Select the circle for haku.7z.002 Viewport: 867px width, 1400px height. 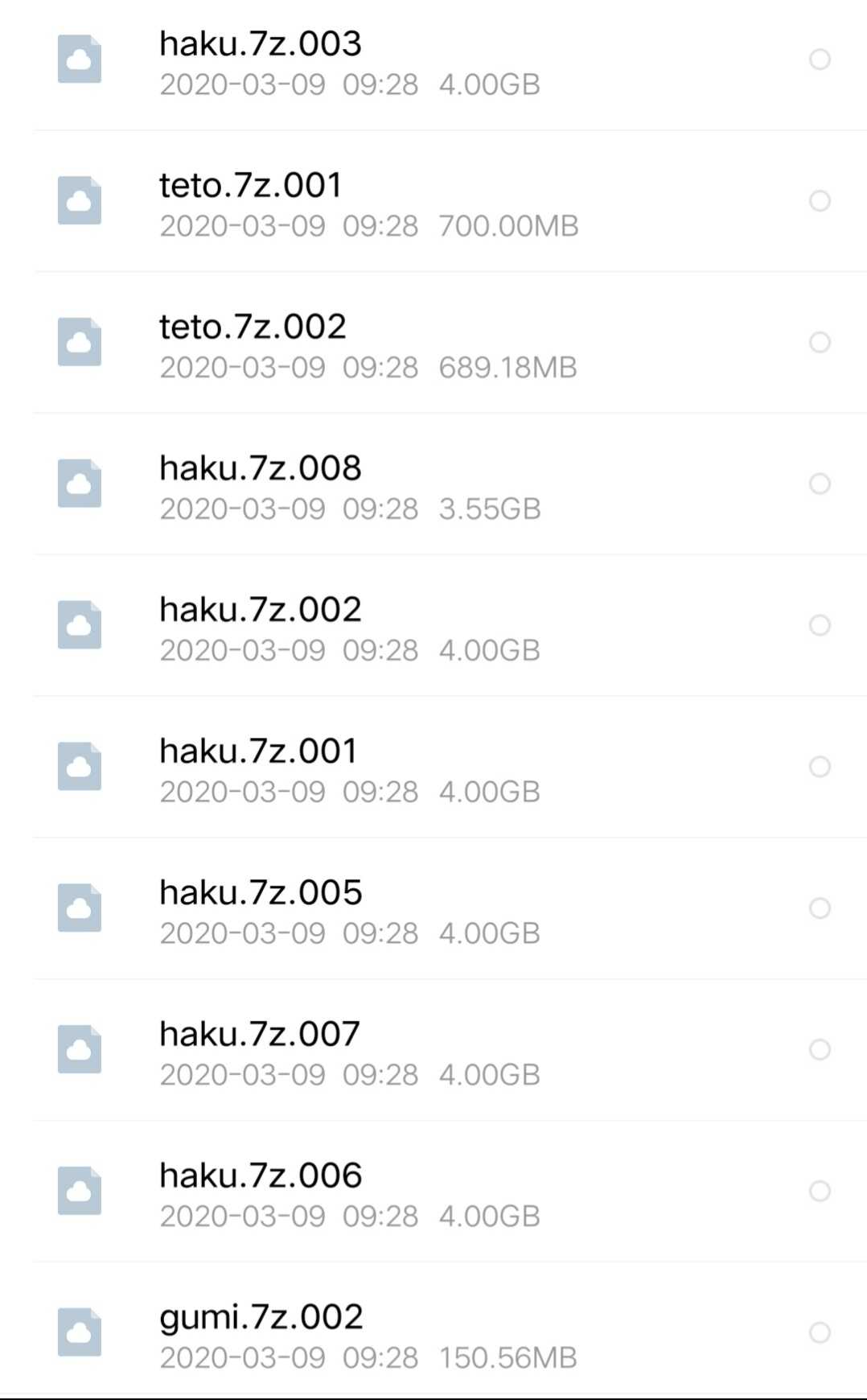pyautogui.click(x=820, y=625)
